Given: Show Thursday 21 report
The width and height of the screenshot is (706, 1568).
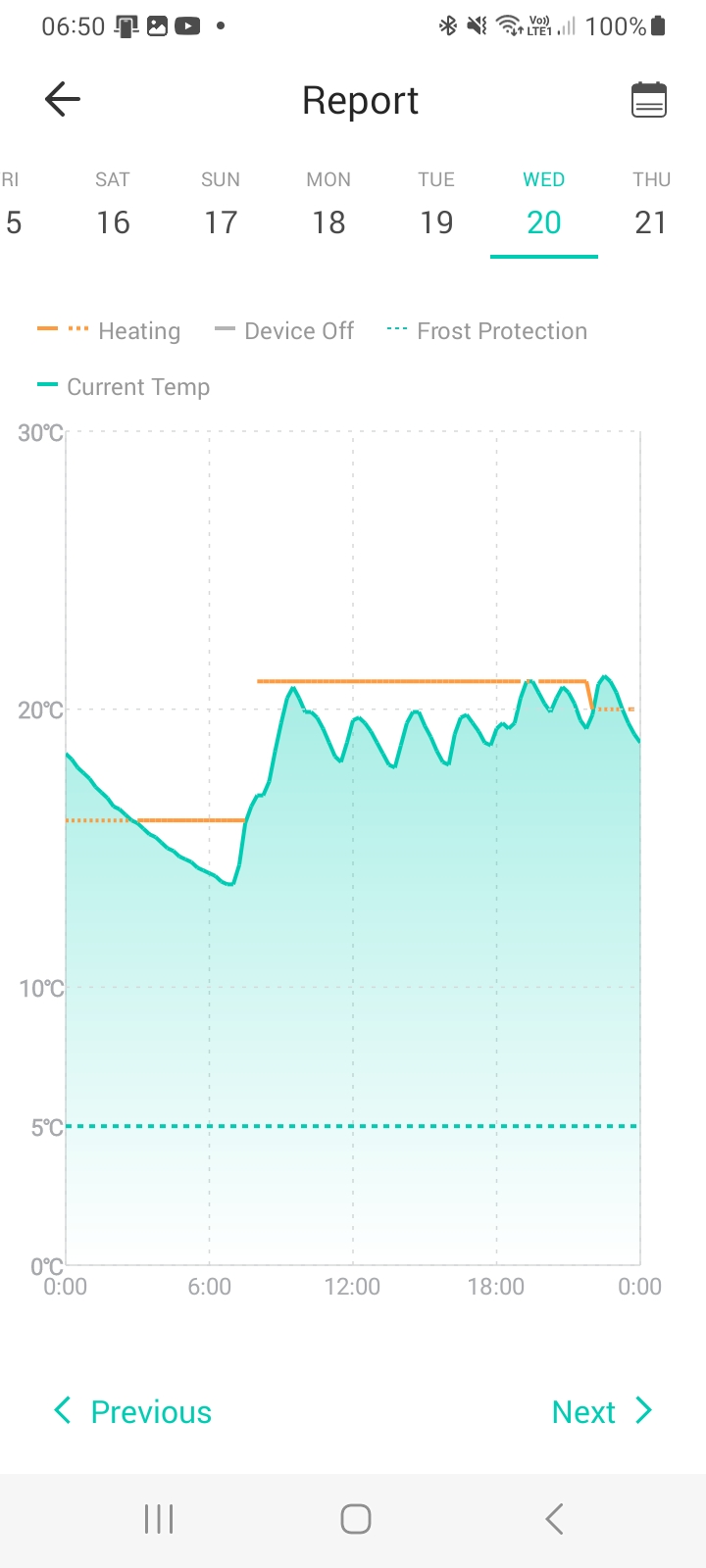Looking at the screenshot, I should 651,206.
